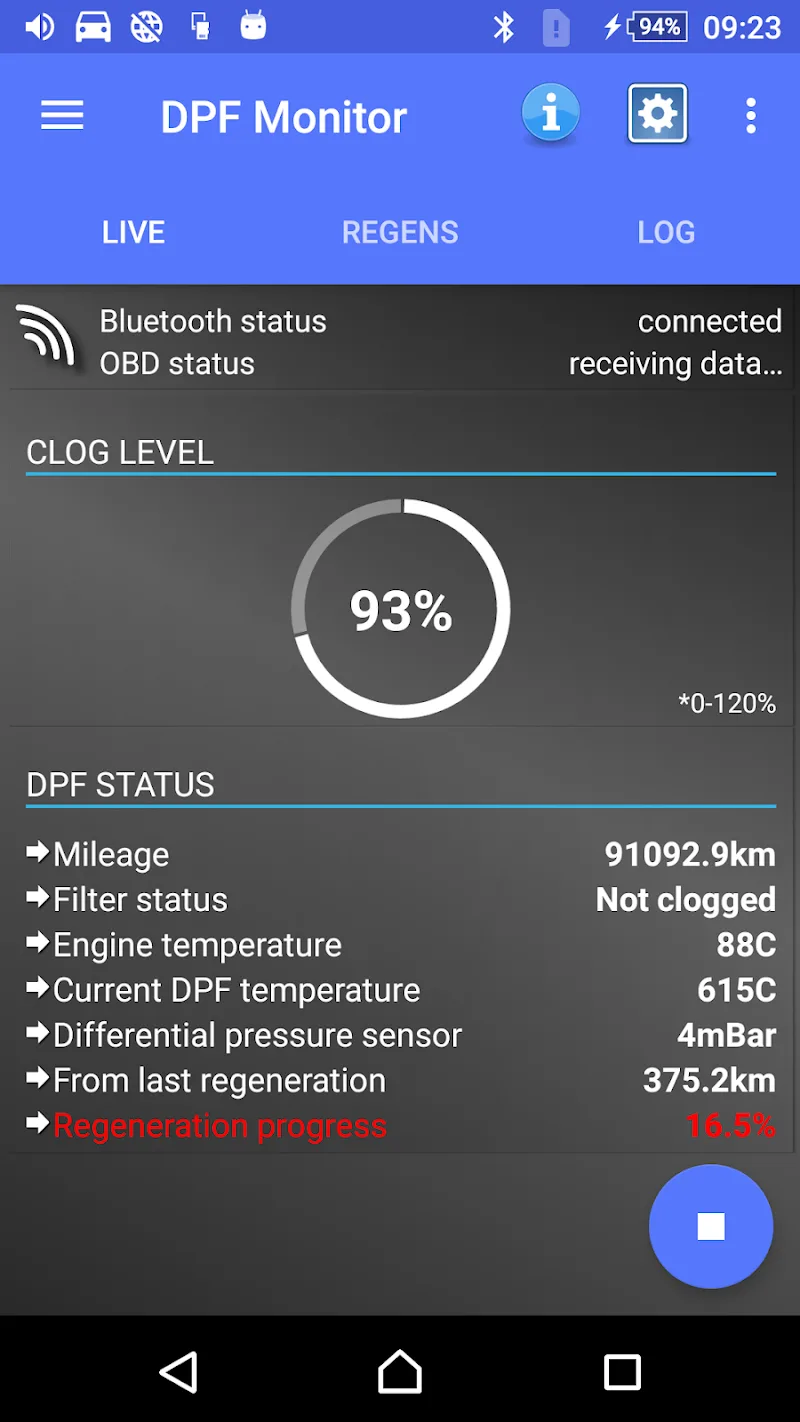Tap the Mileage value row
The height and width of the screenshot is (1422, 800).
[x=400, y=854]
